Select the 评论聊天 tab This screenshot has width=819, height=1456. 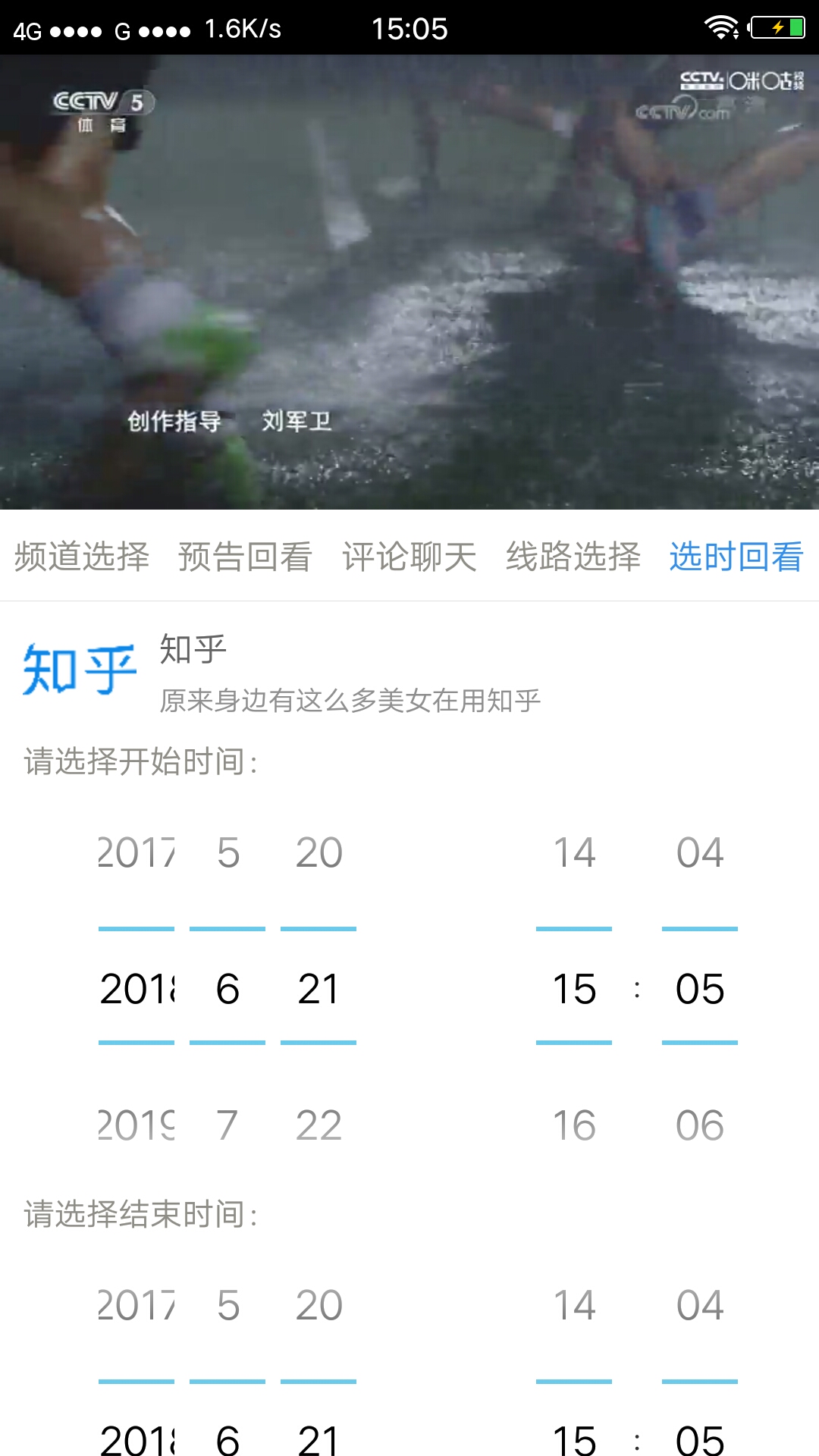pos(409,557)
